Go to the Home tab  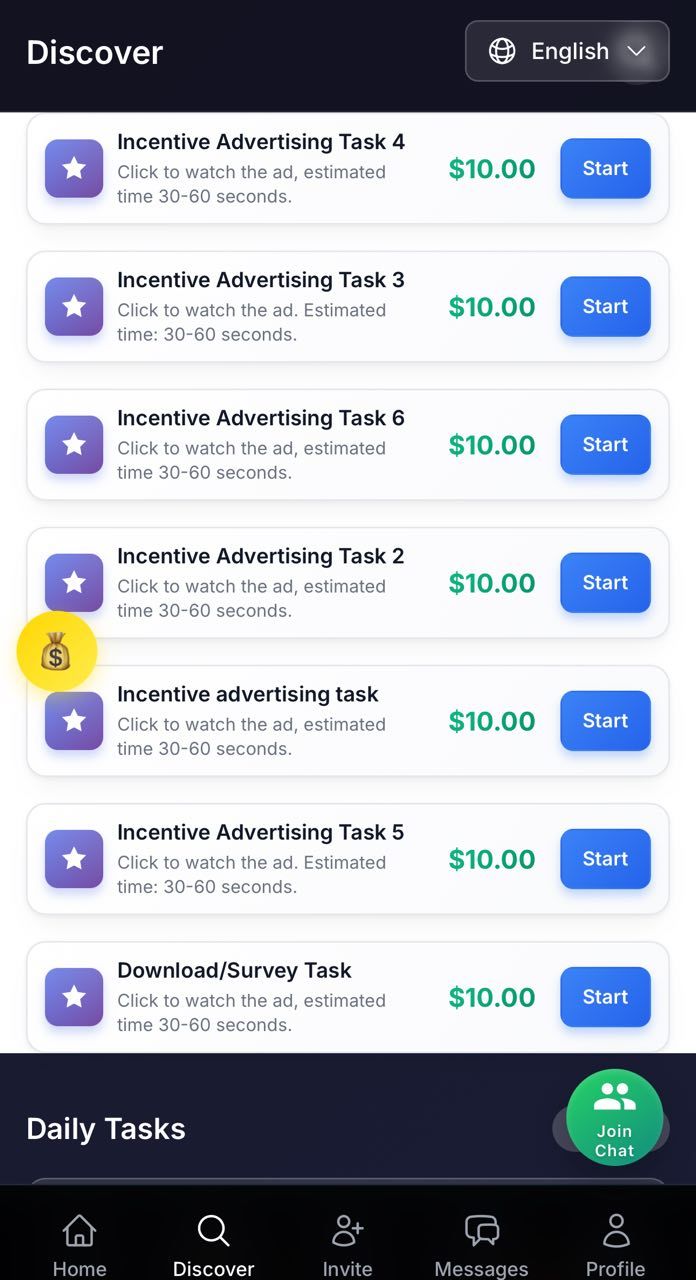tap(80, 1246)
